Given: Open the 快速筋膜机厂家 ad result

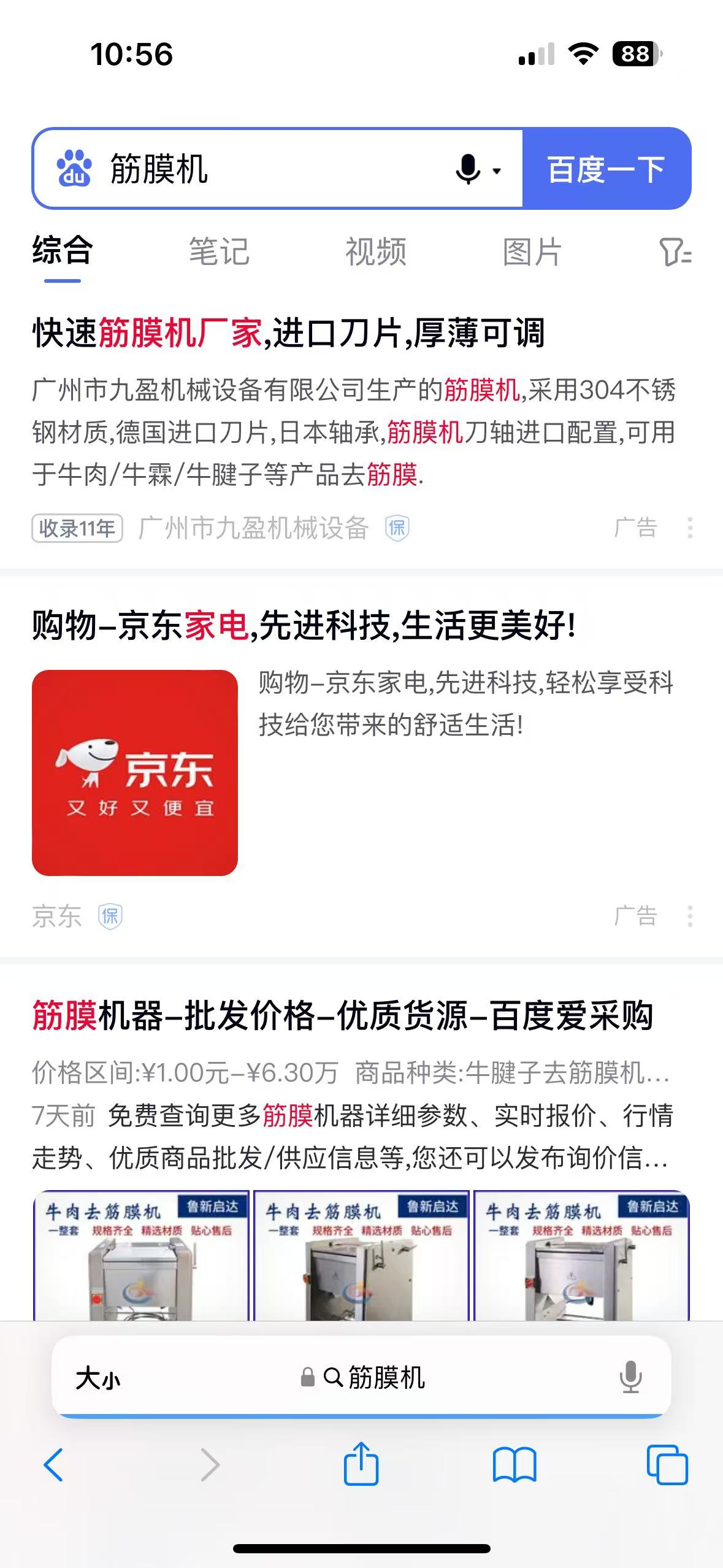Looking at the screenshot, I should pos(288,333).
